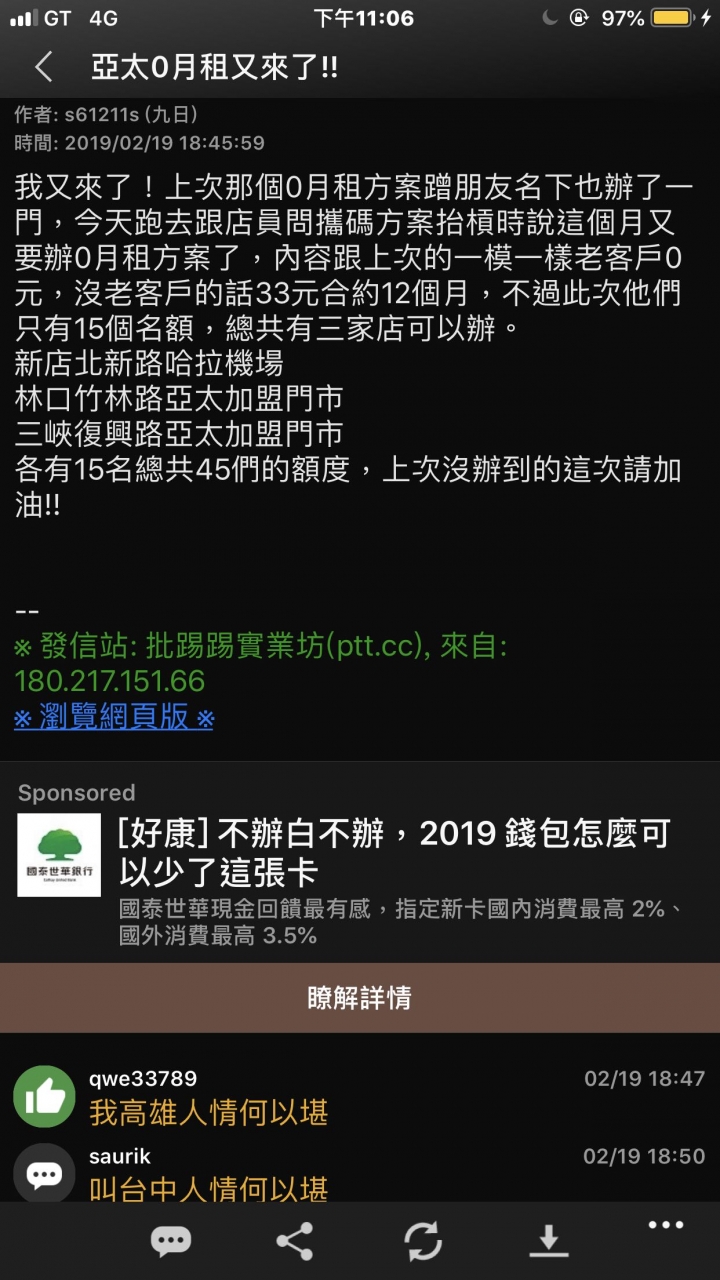Open the more options menu
The width and height of the screenshot is (720, 1280).
pyautogui.click(x=665, y=1225)
